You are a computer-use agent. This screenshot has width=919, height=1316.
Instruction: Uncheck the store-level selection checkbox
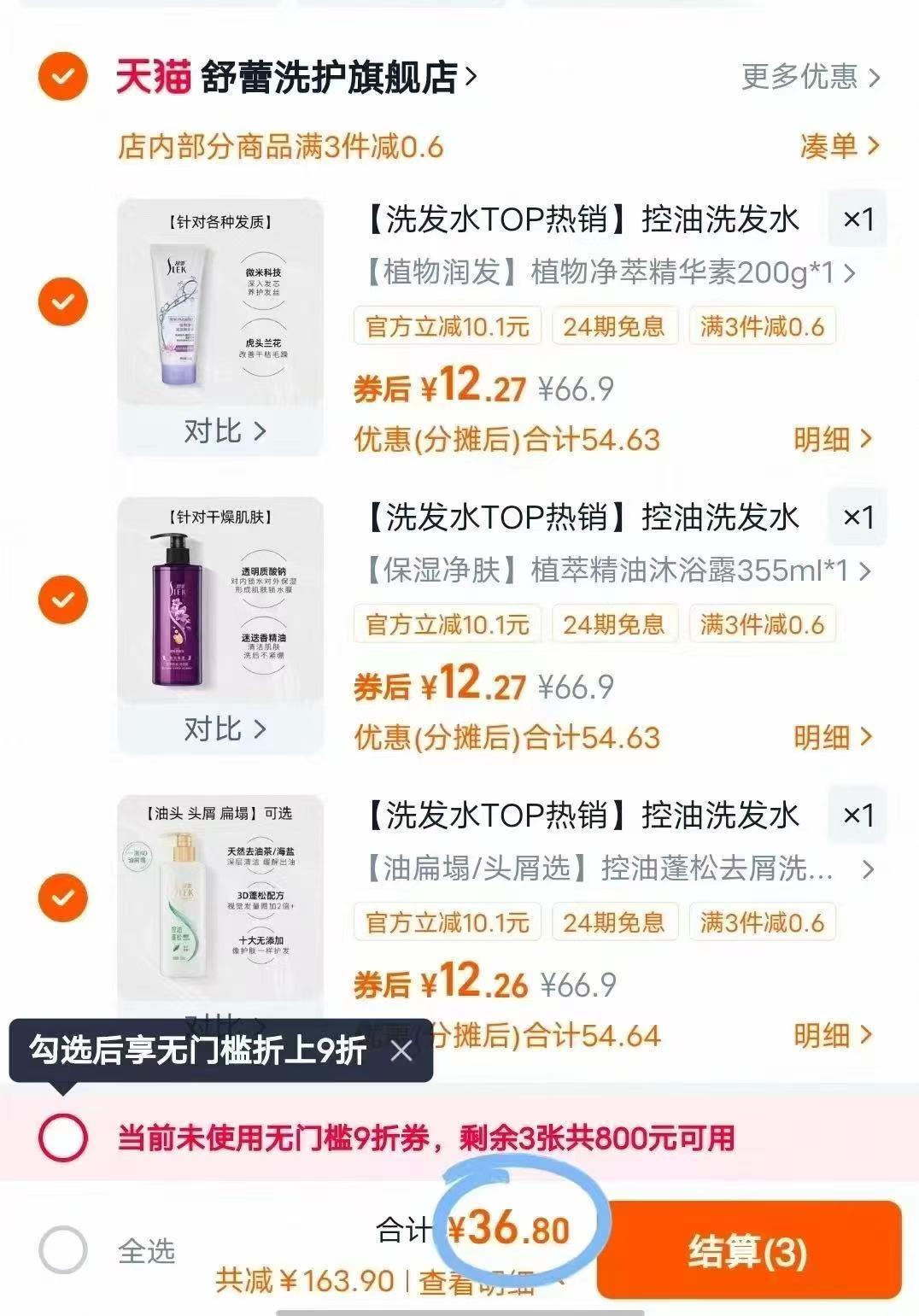pyautogui.click(x=63, y=77)
